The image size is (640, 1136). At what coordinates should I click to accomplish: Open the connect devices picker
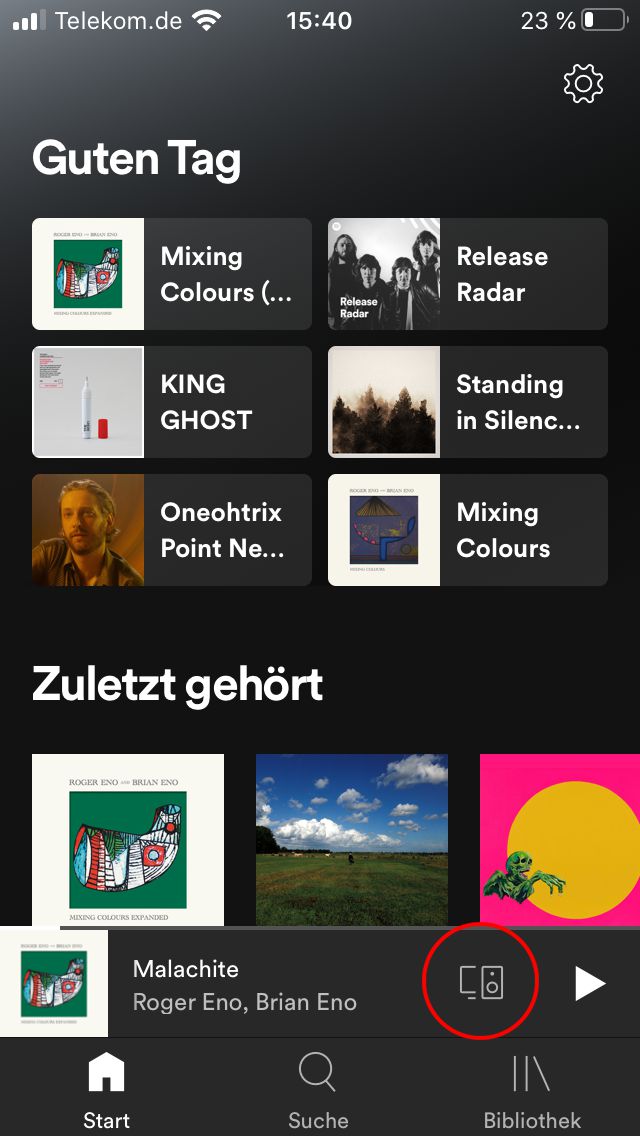[x=481, y=983]
